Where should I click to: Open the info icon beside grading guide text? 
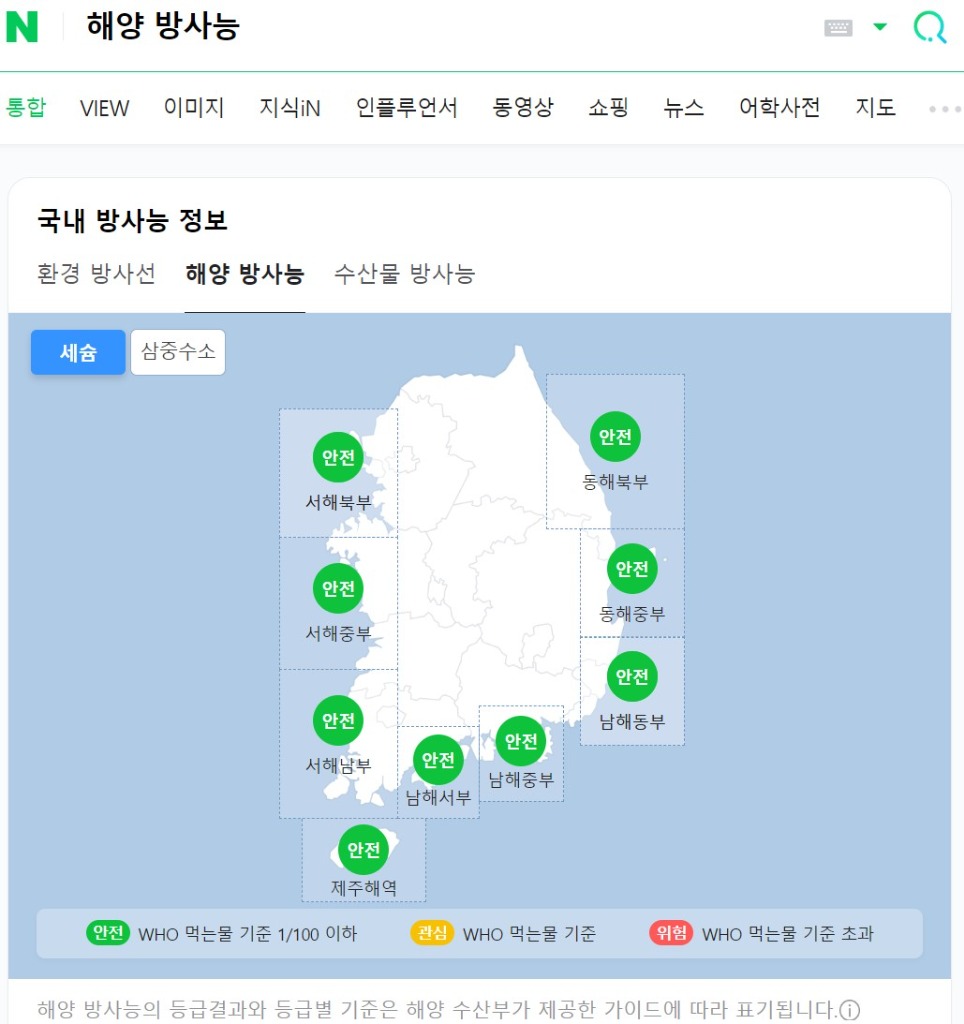click(x=849, y=1009)
